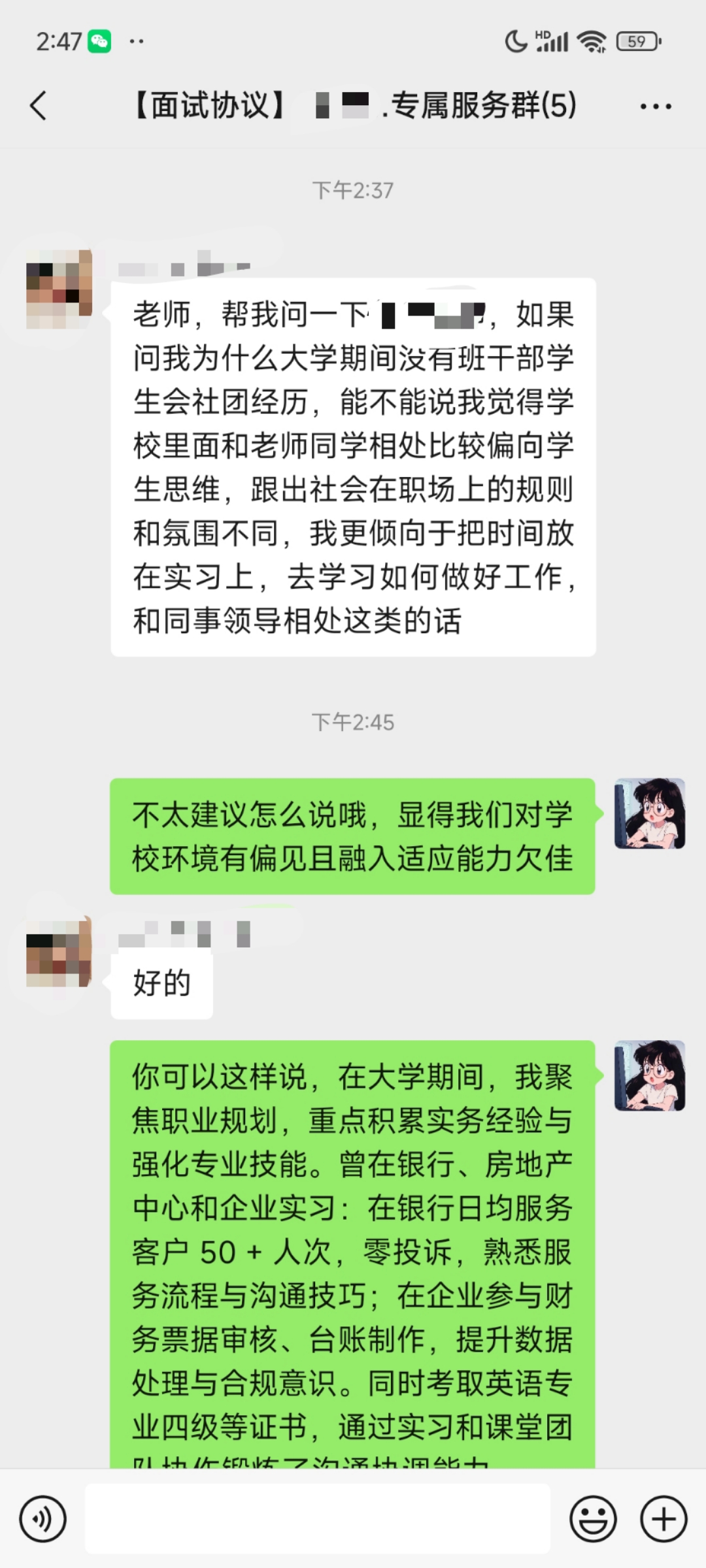
Task: Tap the message bubble saying 好的
Action: tap(161, 987)
